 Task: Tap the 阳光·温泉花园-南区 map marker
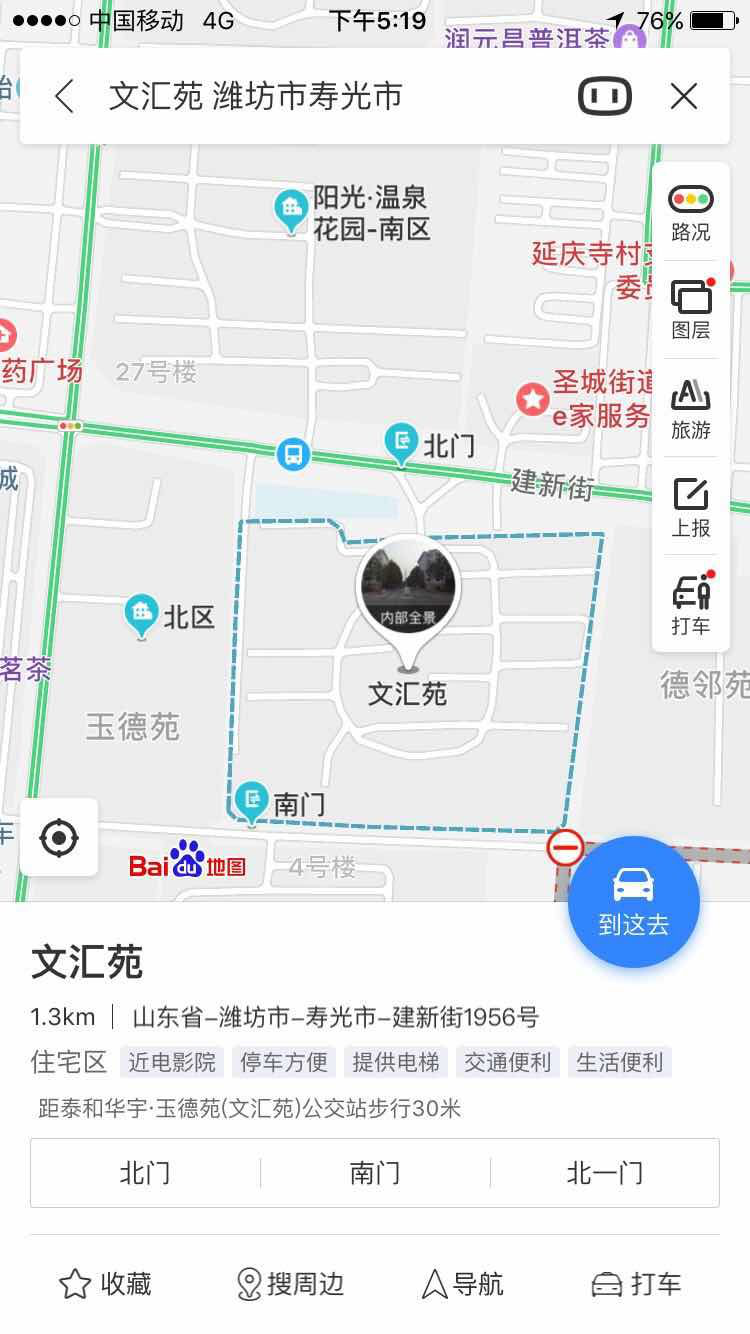pos(291,211)
